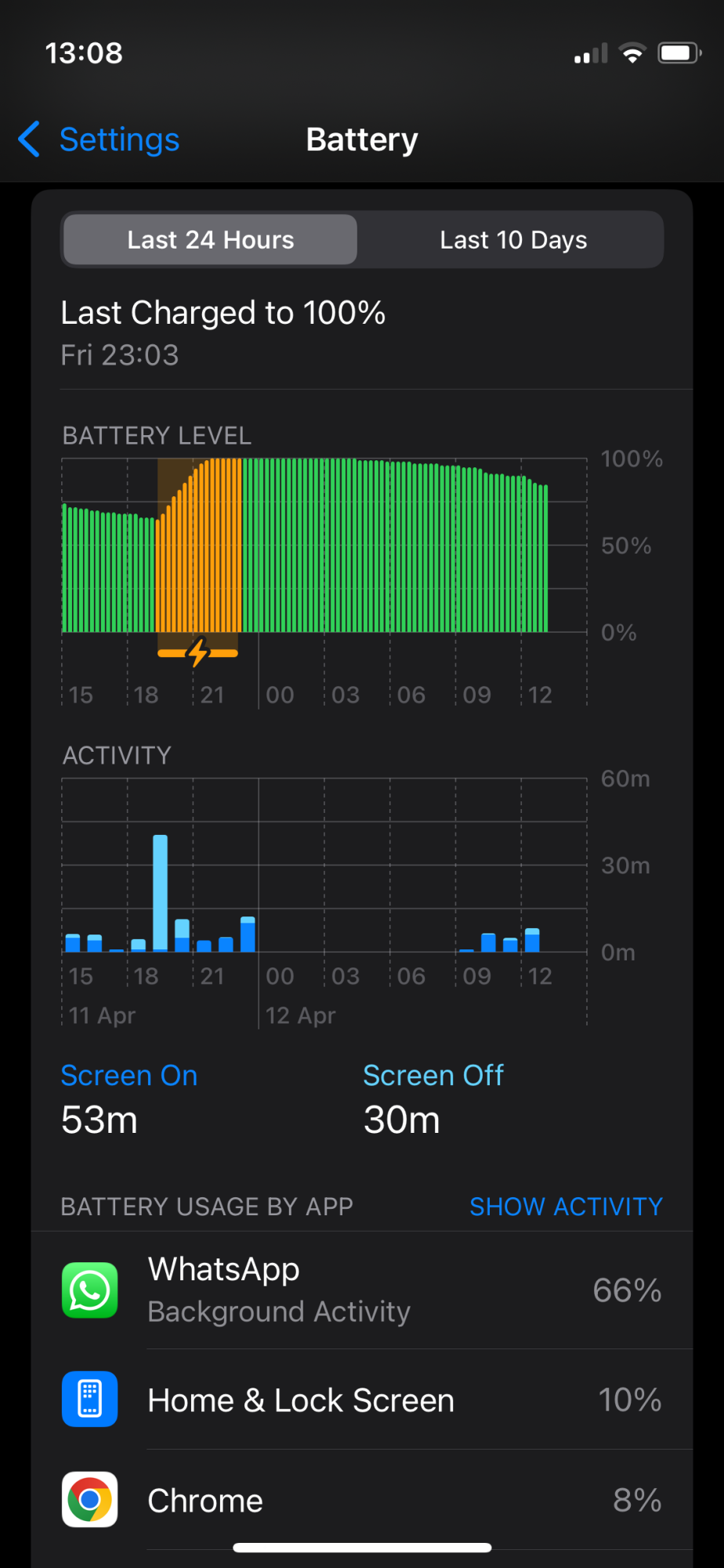This screenshot has height=1568, width=724.
Task: Open the Chrome battery usage row
Action: point(362,1501)
